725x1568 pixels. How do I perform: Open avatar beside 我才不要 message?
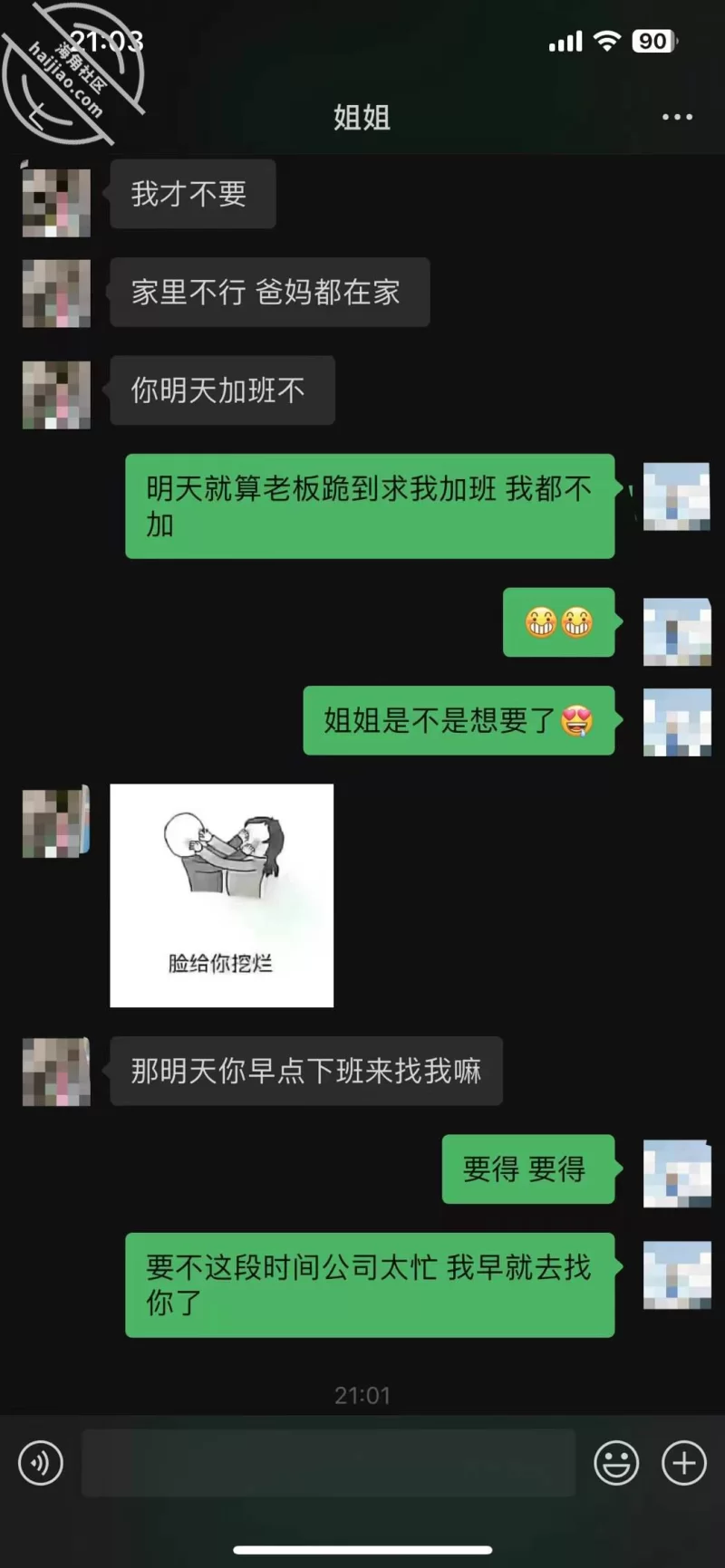[x=56, y=201]
